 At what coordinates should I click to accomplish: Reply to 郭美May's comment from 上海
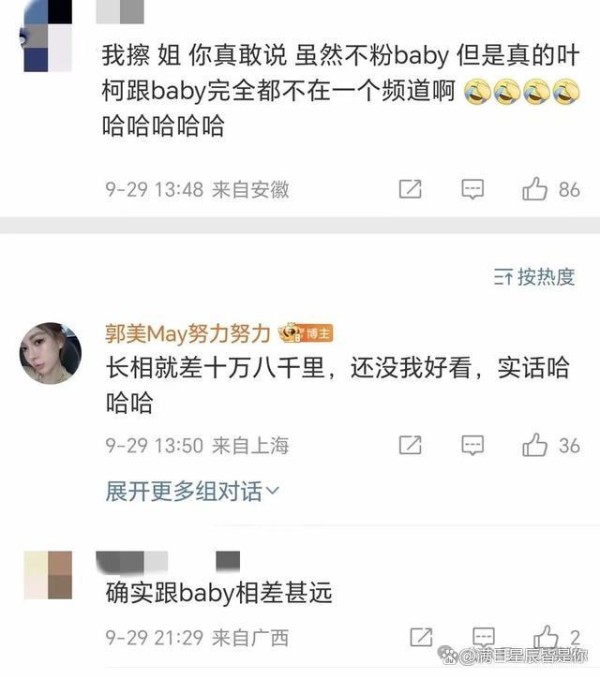pos(472,444)
